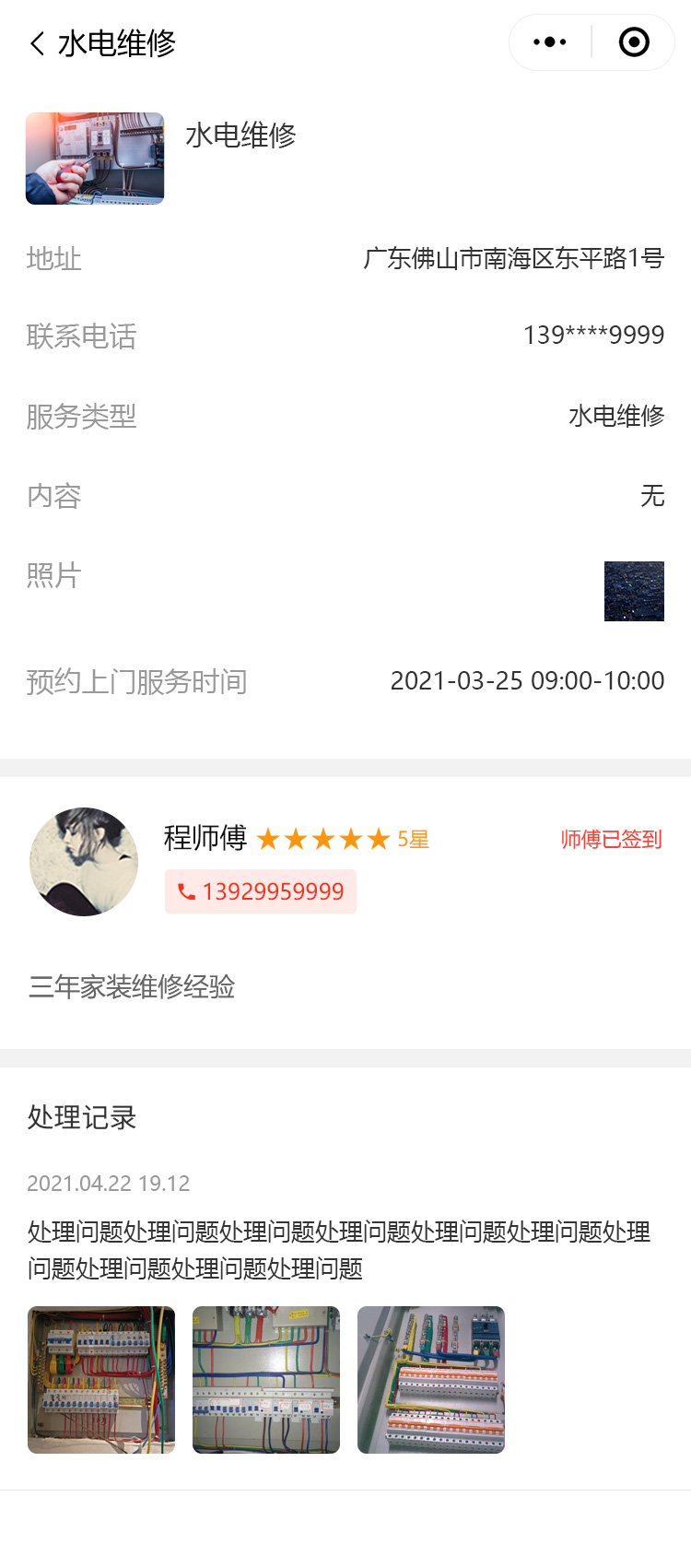Image resolution: width=691 pixels, height=1568 pixels.
Task: Open the mini program more options menu
Action: (x=550, y=42)
